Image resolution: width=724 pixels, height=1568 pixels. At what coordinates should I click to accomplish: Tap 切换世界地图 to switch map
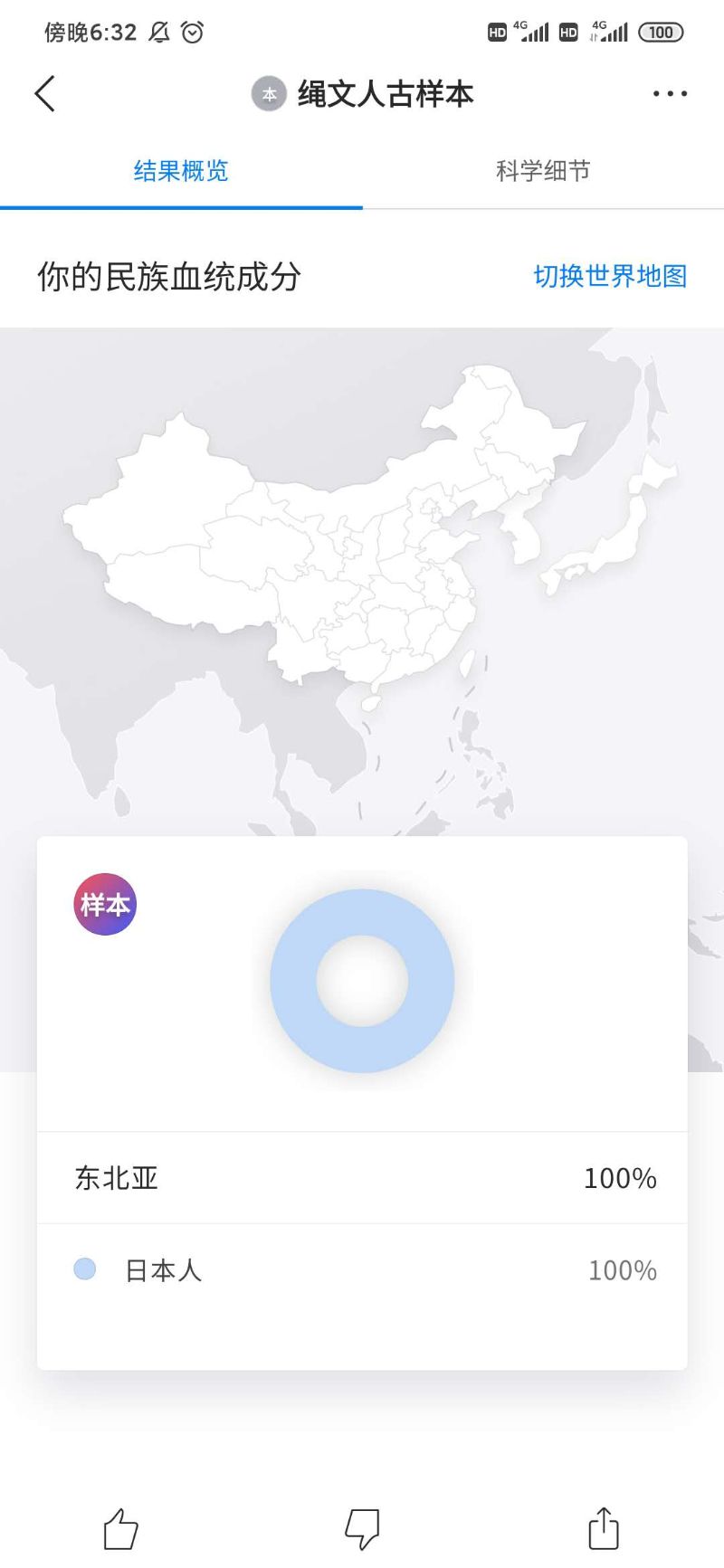610,276
